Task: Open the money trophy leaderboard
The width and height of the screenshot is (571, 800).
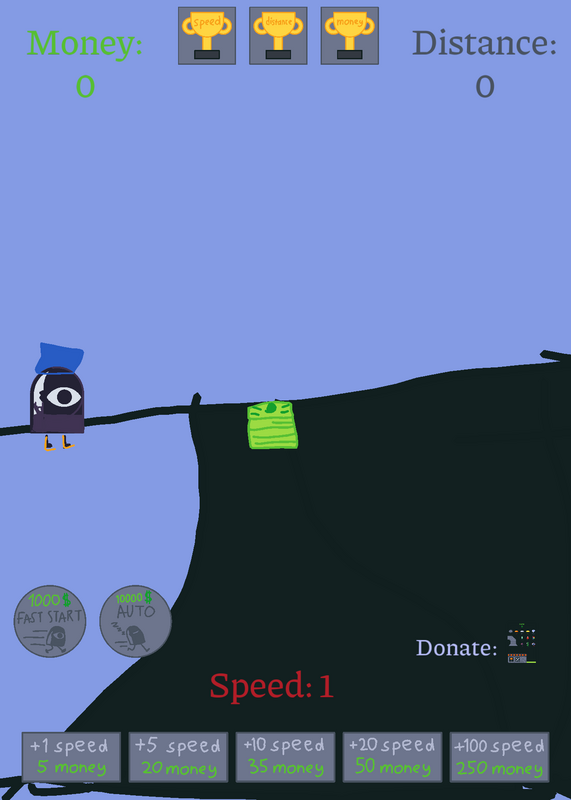Action: coord(350,36)
